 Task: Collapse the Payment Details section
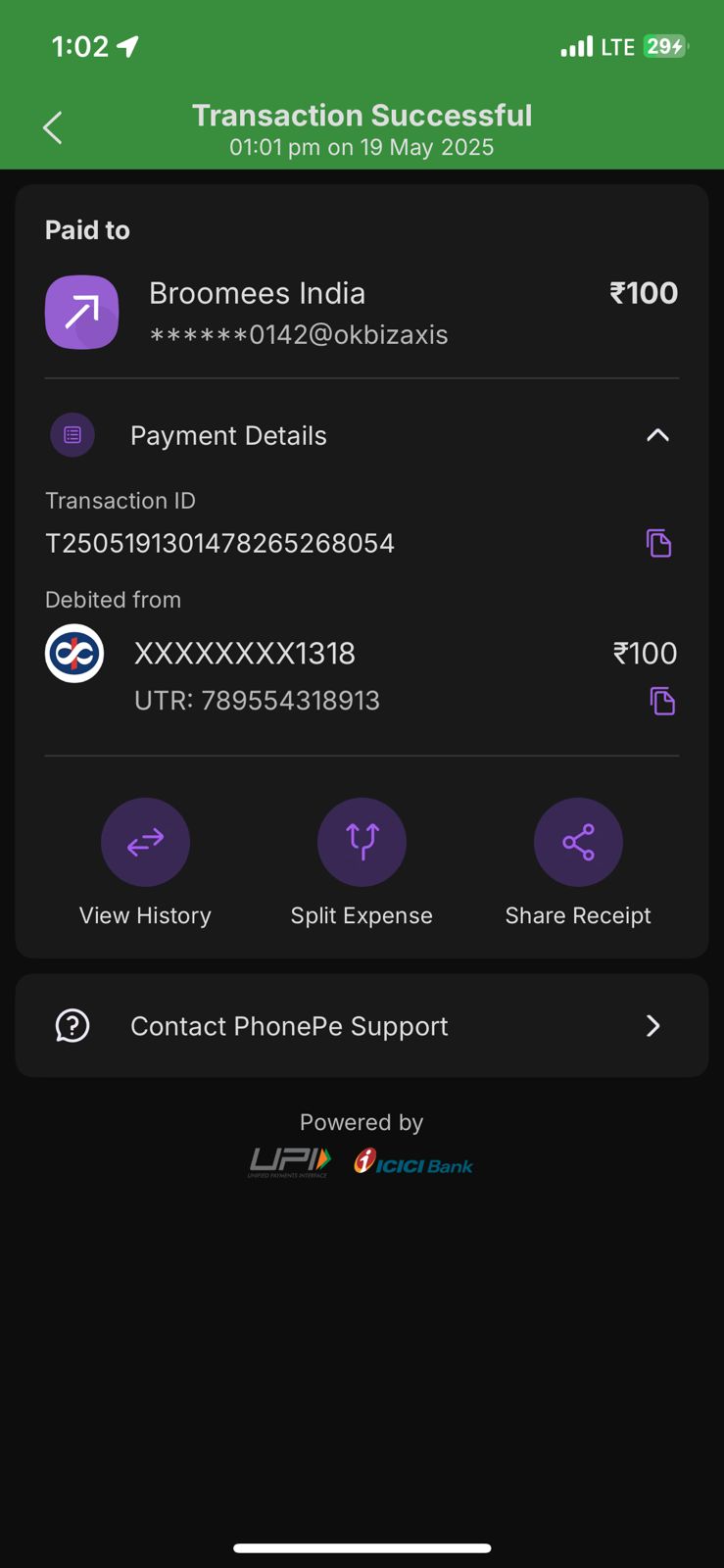657,435
